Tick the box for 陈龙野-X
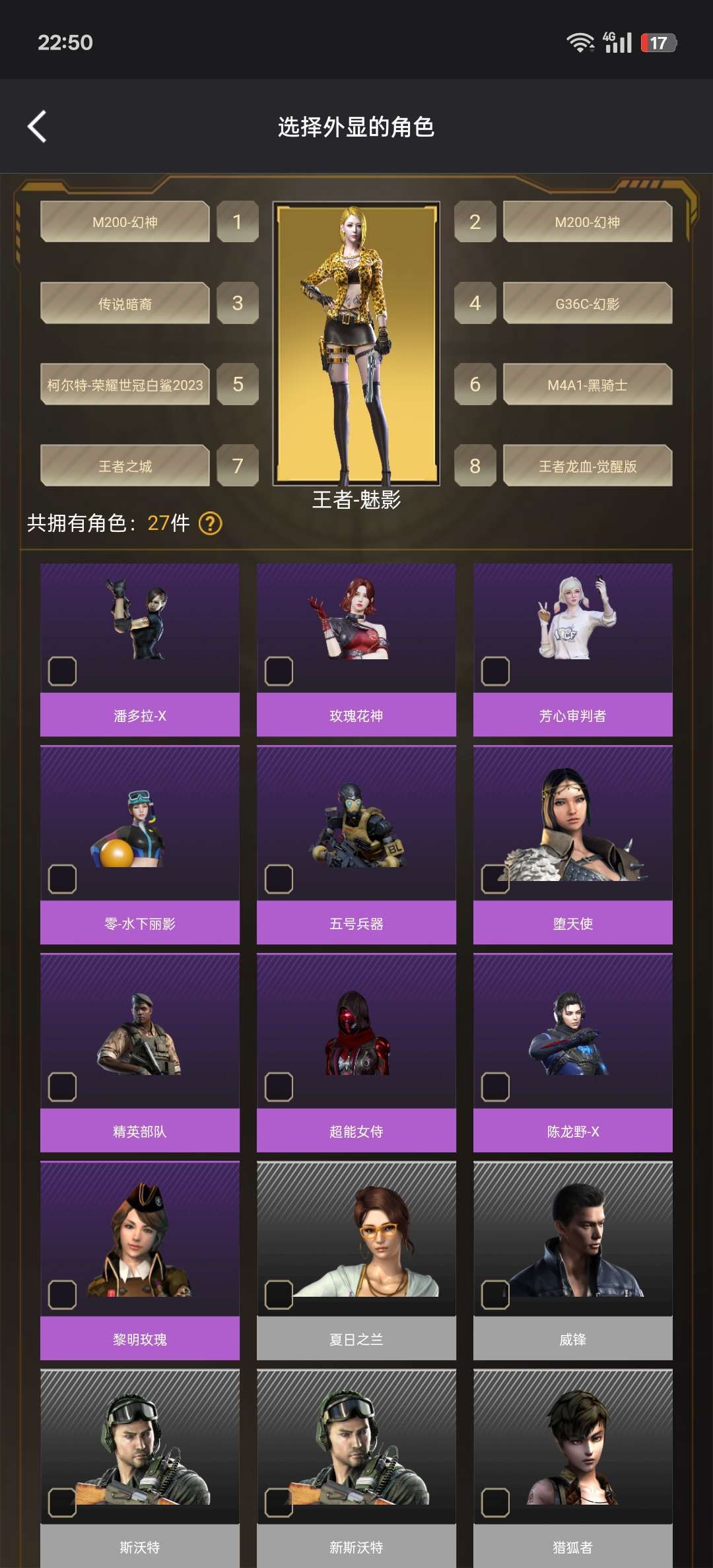 click(495, 1087)
